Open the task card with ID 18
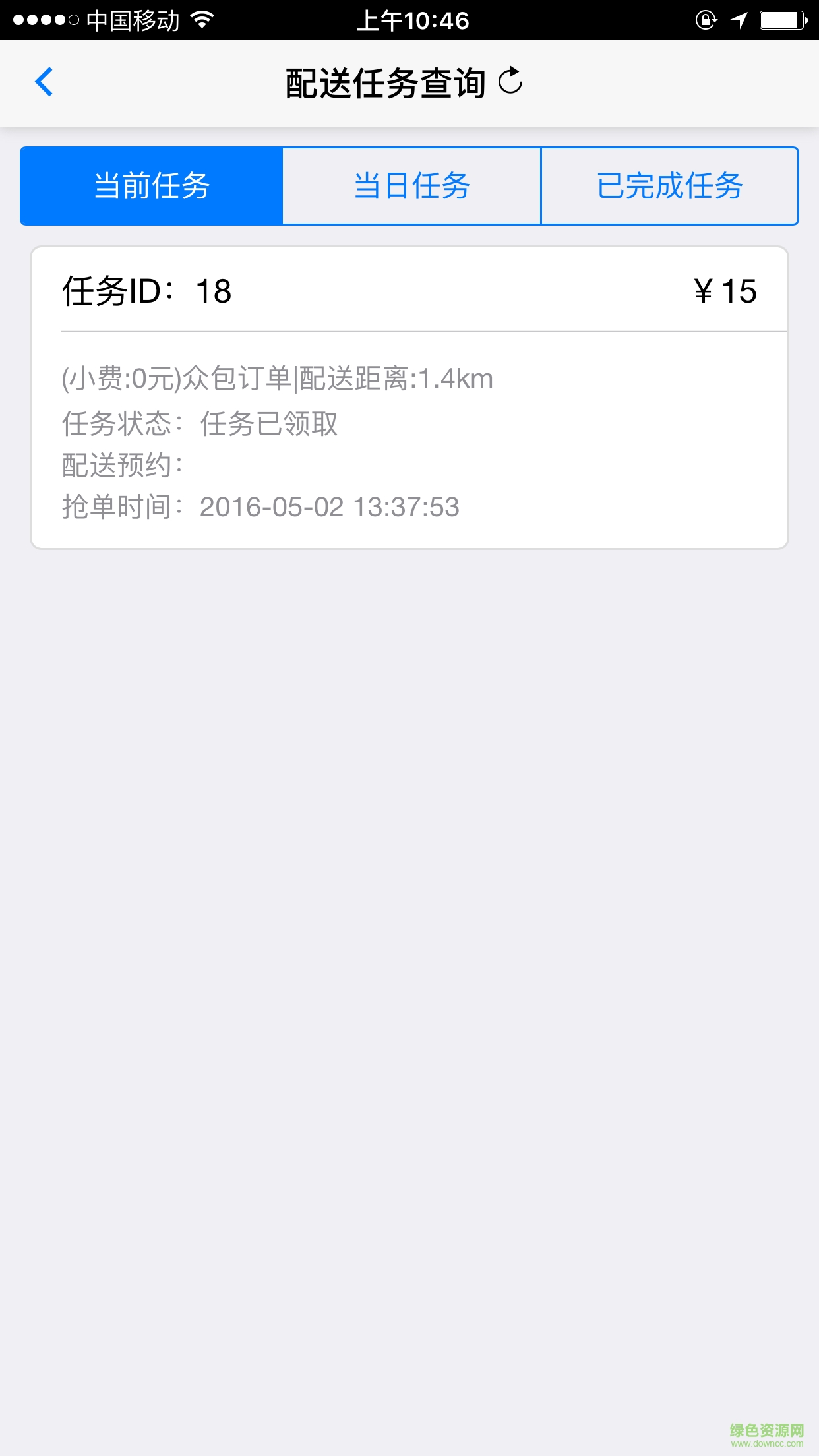This screenshot has height=1456, width=819. 409,398
